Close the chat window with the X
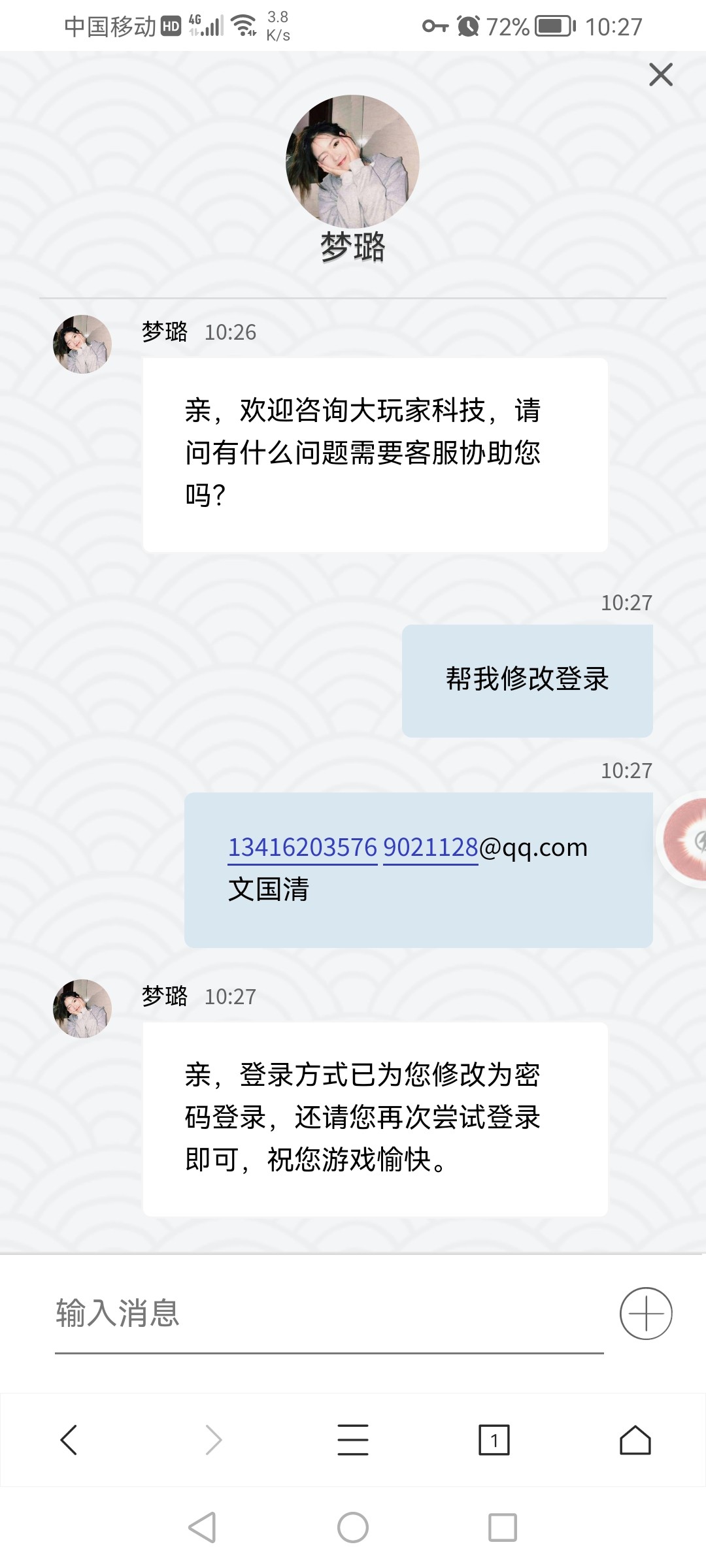The height and width of the screenshot is (1568, 706). (x=662, y=75)
